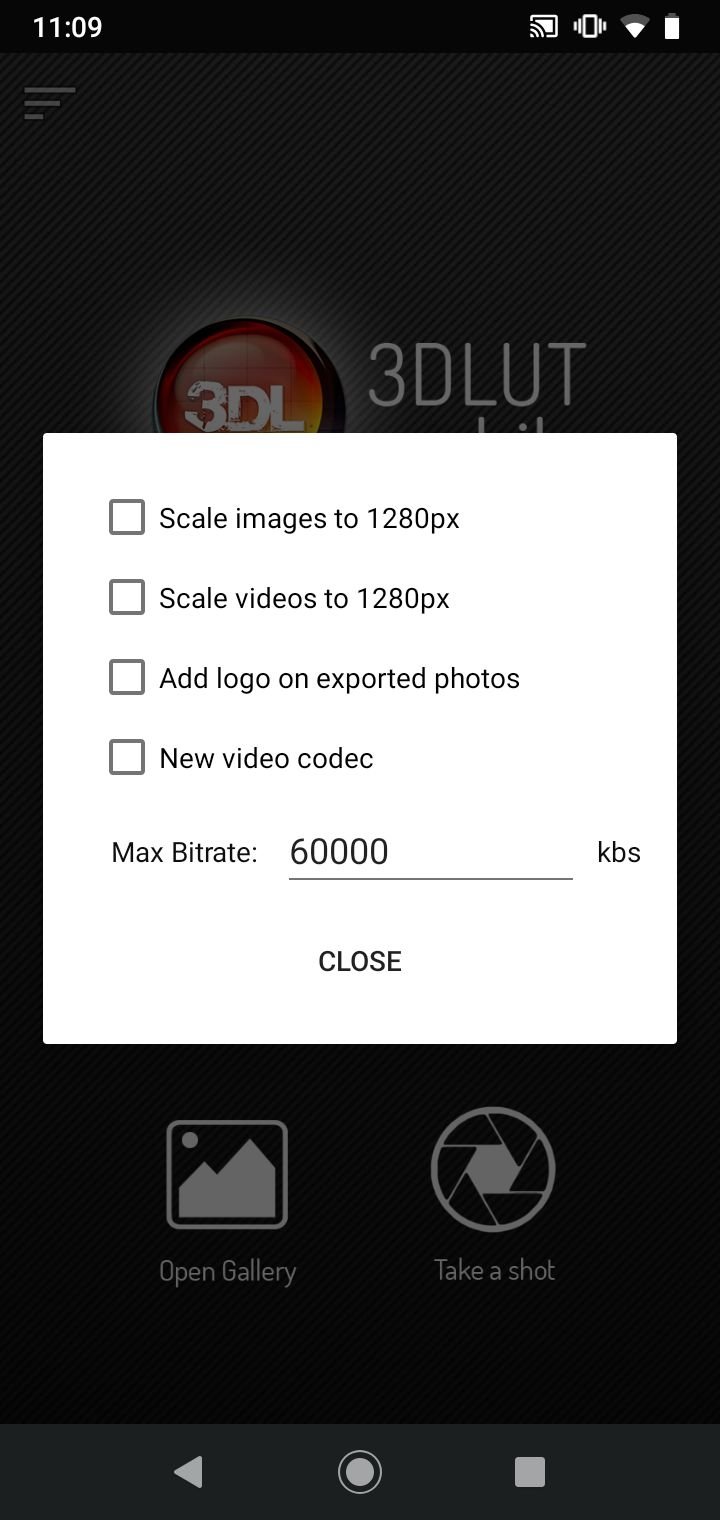Go back with system back button
Screen dimensions: 720x1520
click(188, 1472)
